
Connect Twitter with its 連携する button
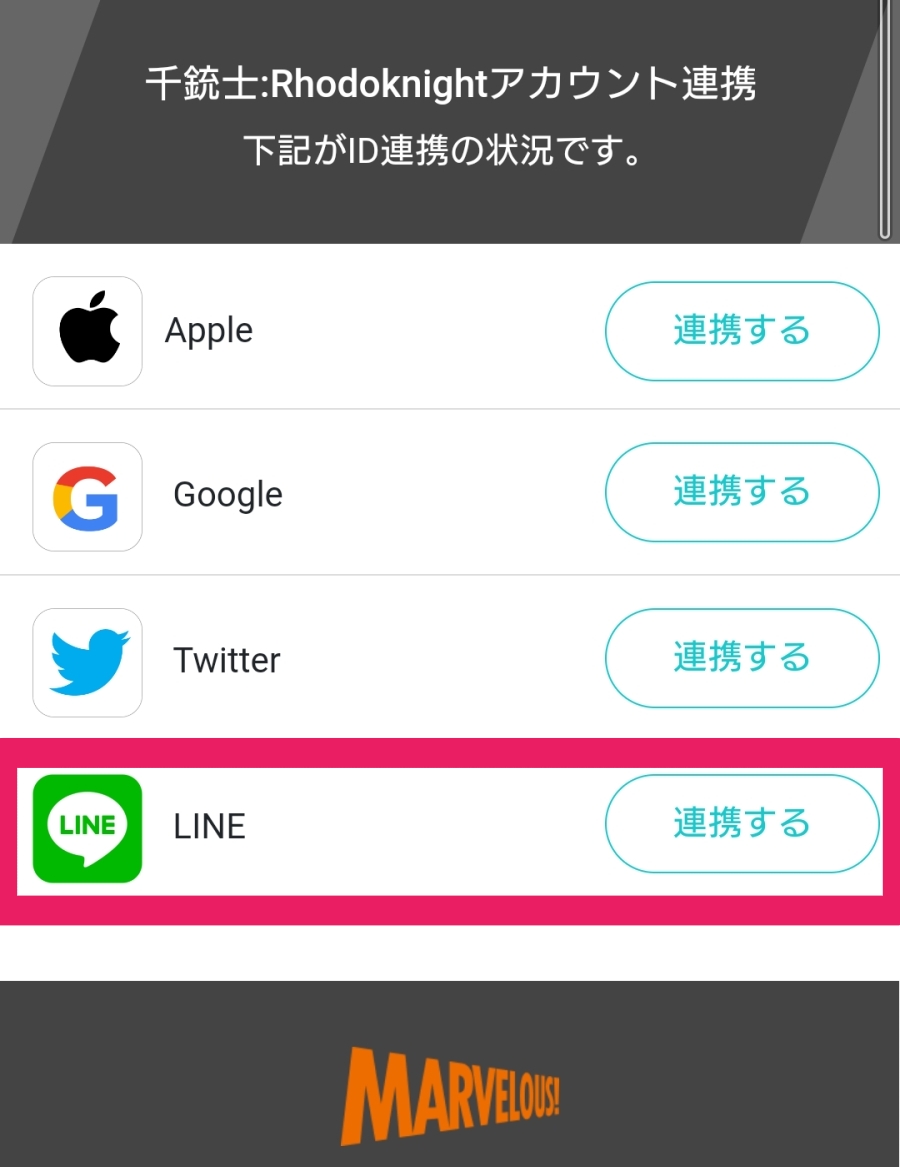(x=741, y=659)
